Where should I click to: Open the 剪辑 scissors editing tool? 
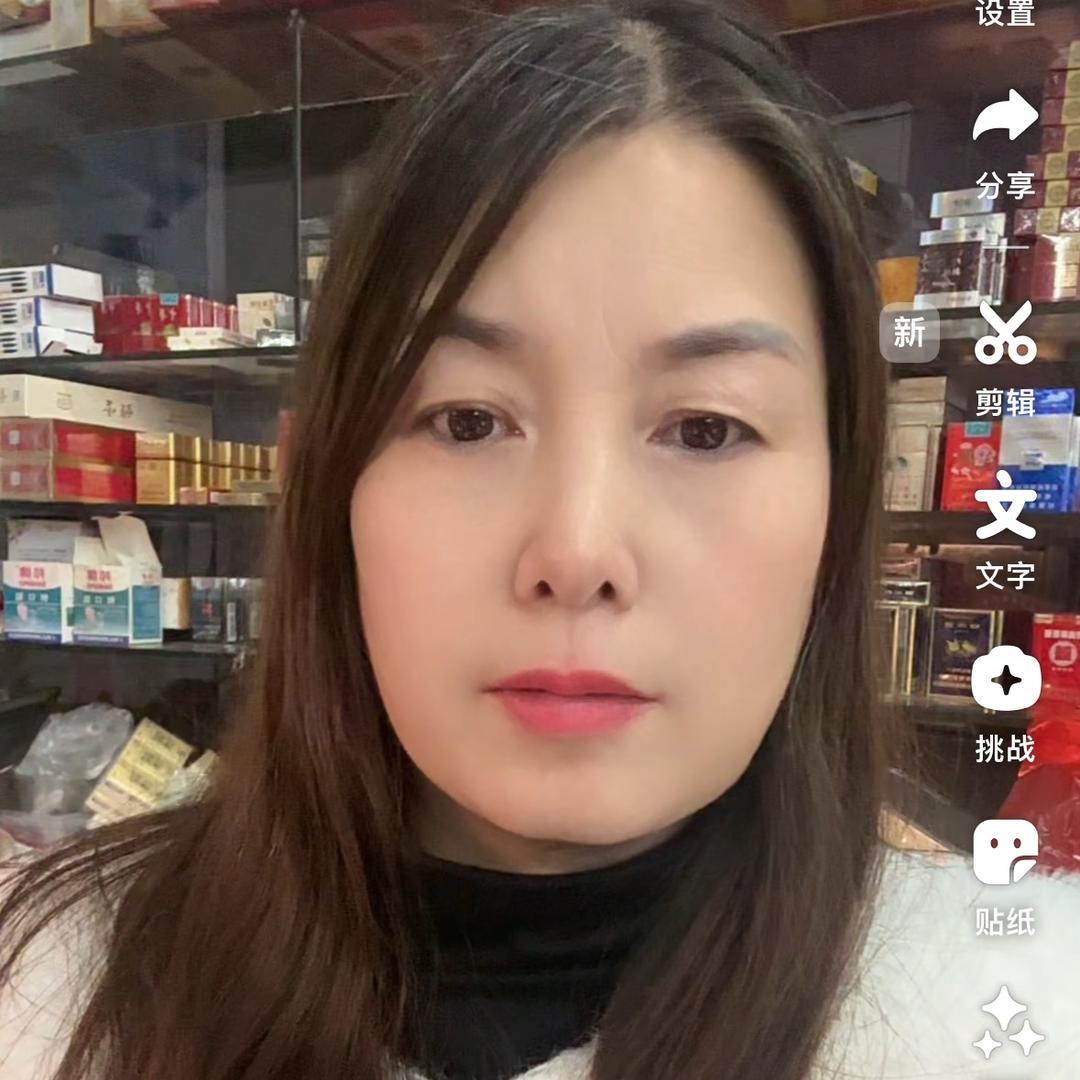coord(1005,334)
